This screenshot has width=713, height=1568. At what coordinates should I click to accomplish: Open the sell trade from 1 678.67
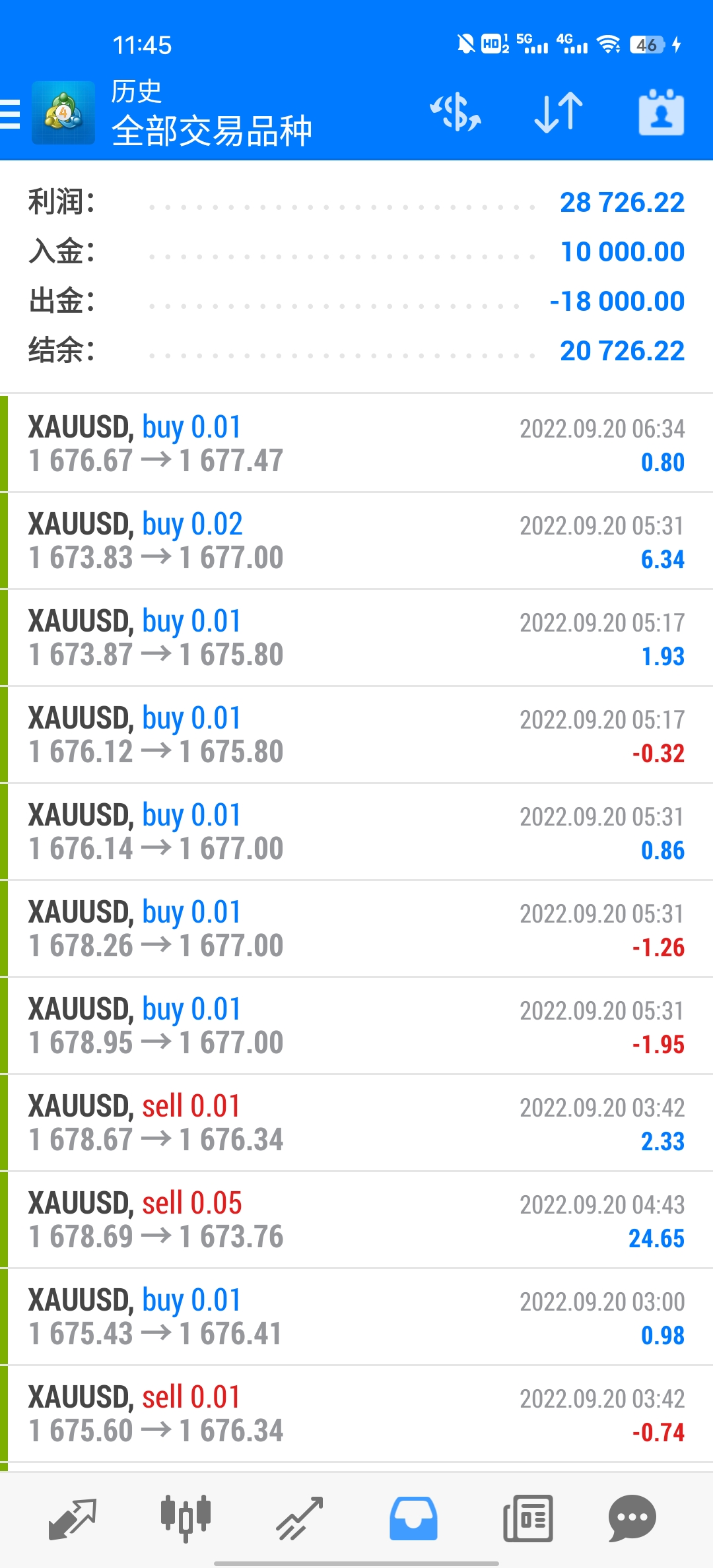(356, 1123)
